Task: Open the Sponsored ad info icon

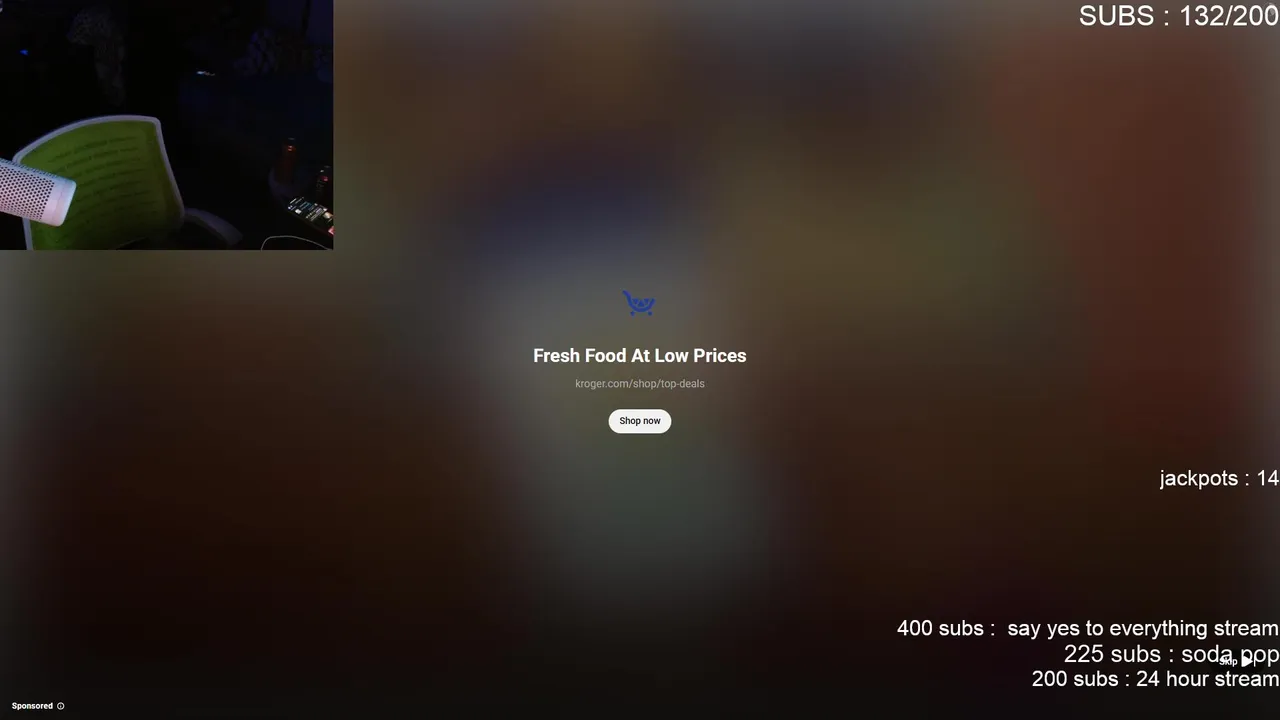Action: 61,706
